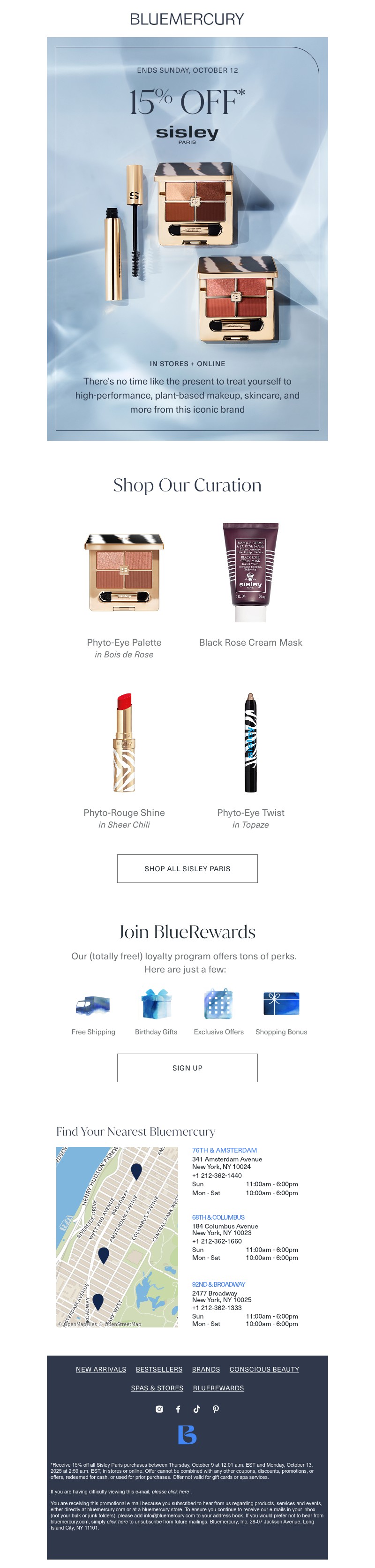Screen dimensions: 375x1568
Task: Open the 68th & Columbus store link
Action: coord(218,1217)
